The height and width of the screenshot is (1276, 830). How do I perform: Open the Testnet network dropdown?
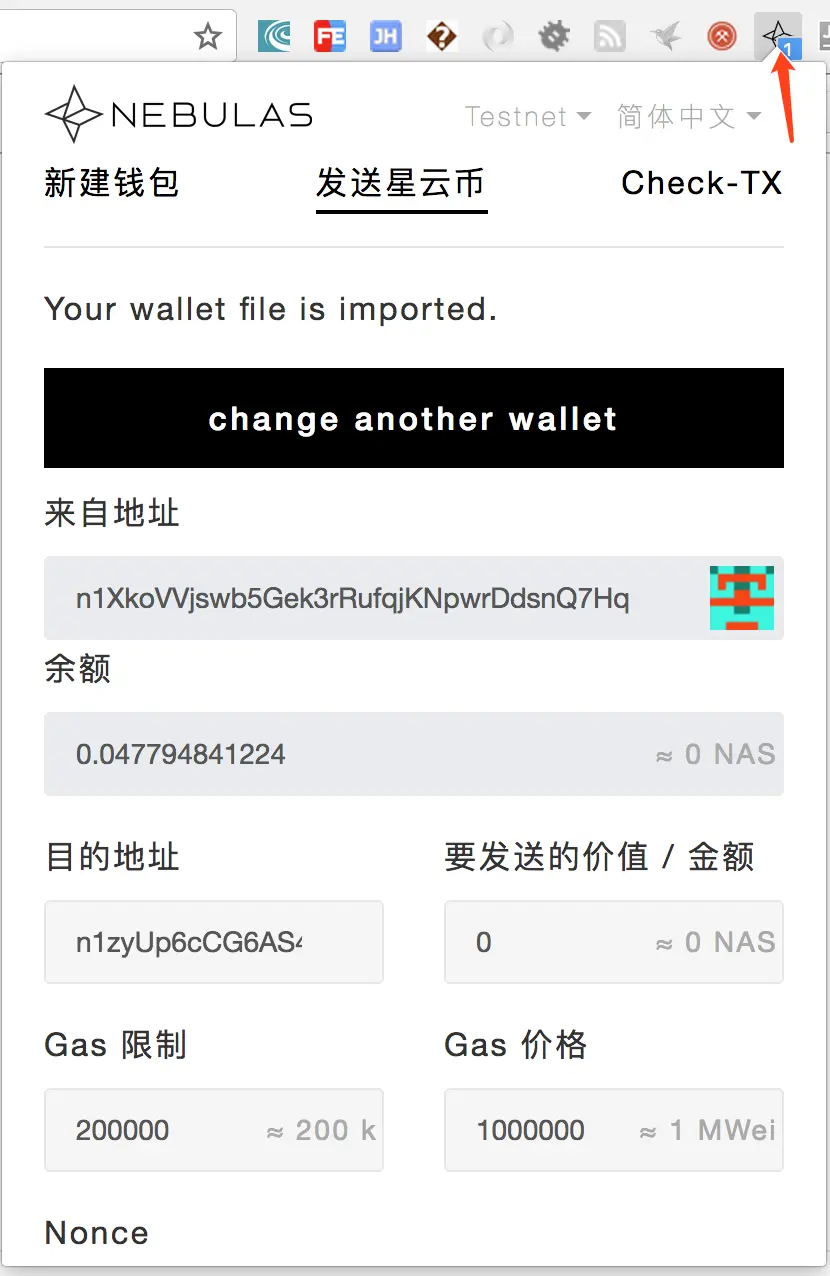(x=528, y=117)
